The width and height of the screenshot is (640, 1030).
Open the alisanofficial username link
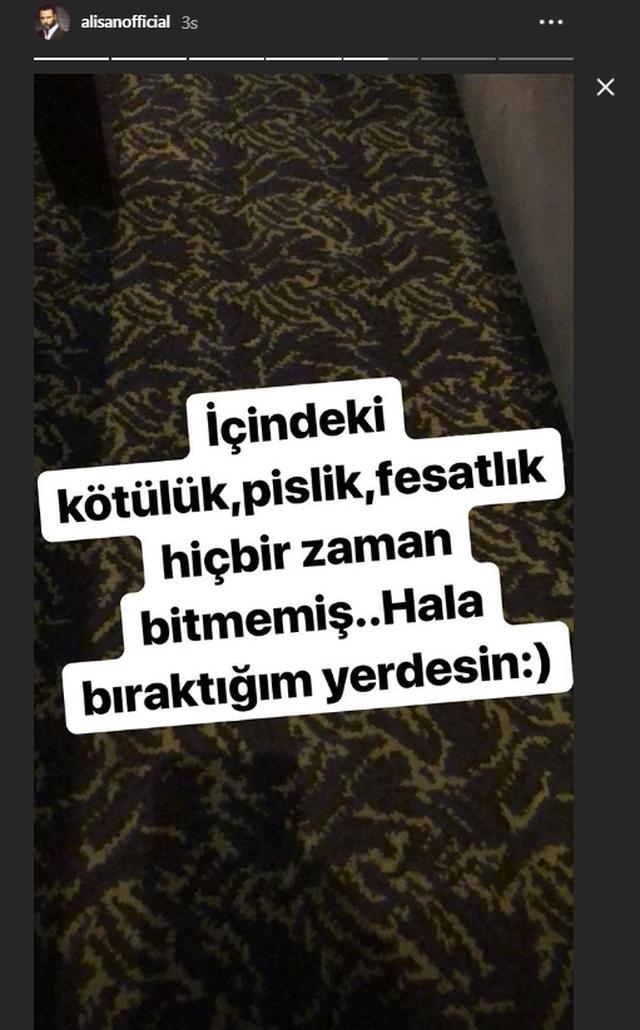(125, 22)
